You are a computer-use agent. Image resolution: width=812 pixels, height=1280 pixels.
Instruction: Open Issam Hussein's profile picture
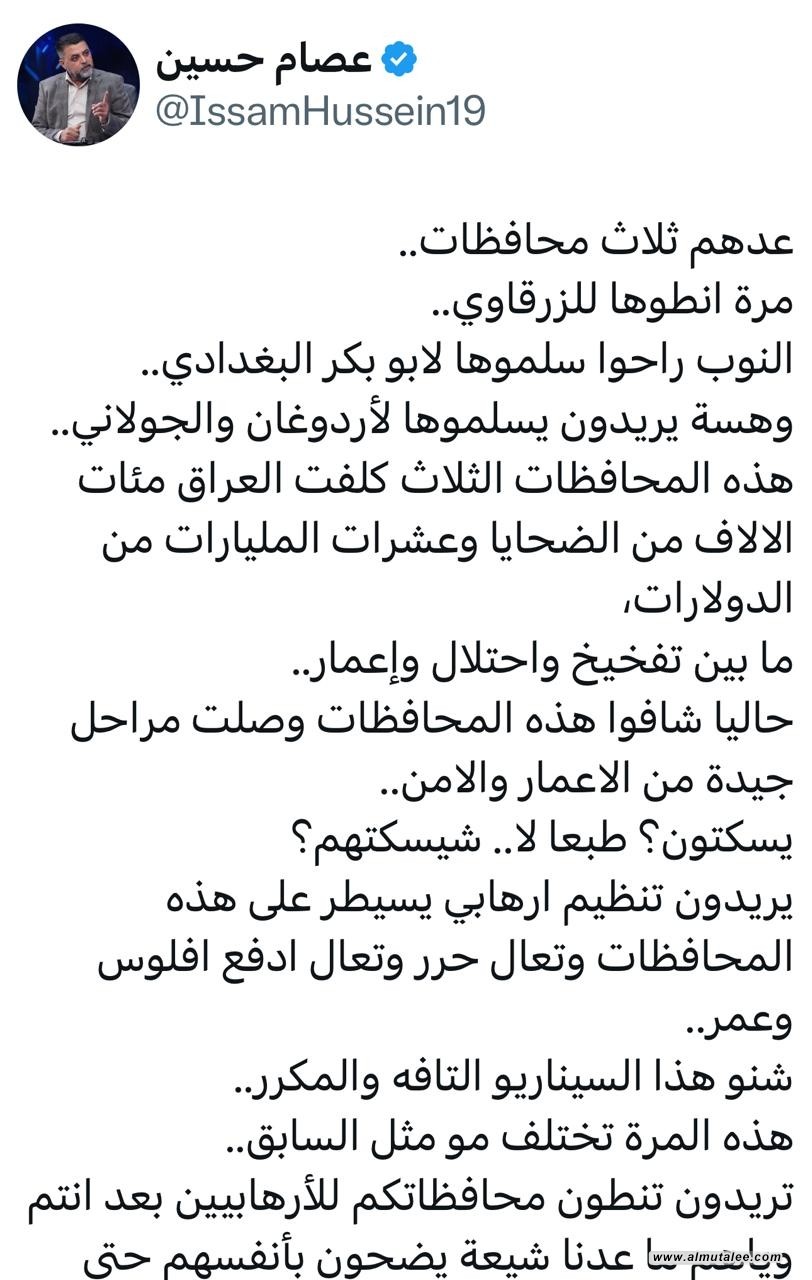[x=79, y=83]
